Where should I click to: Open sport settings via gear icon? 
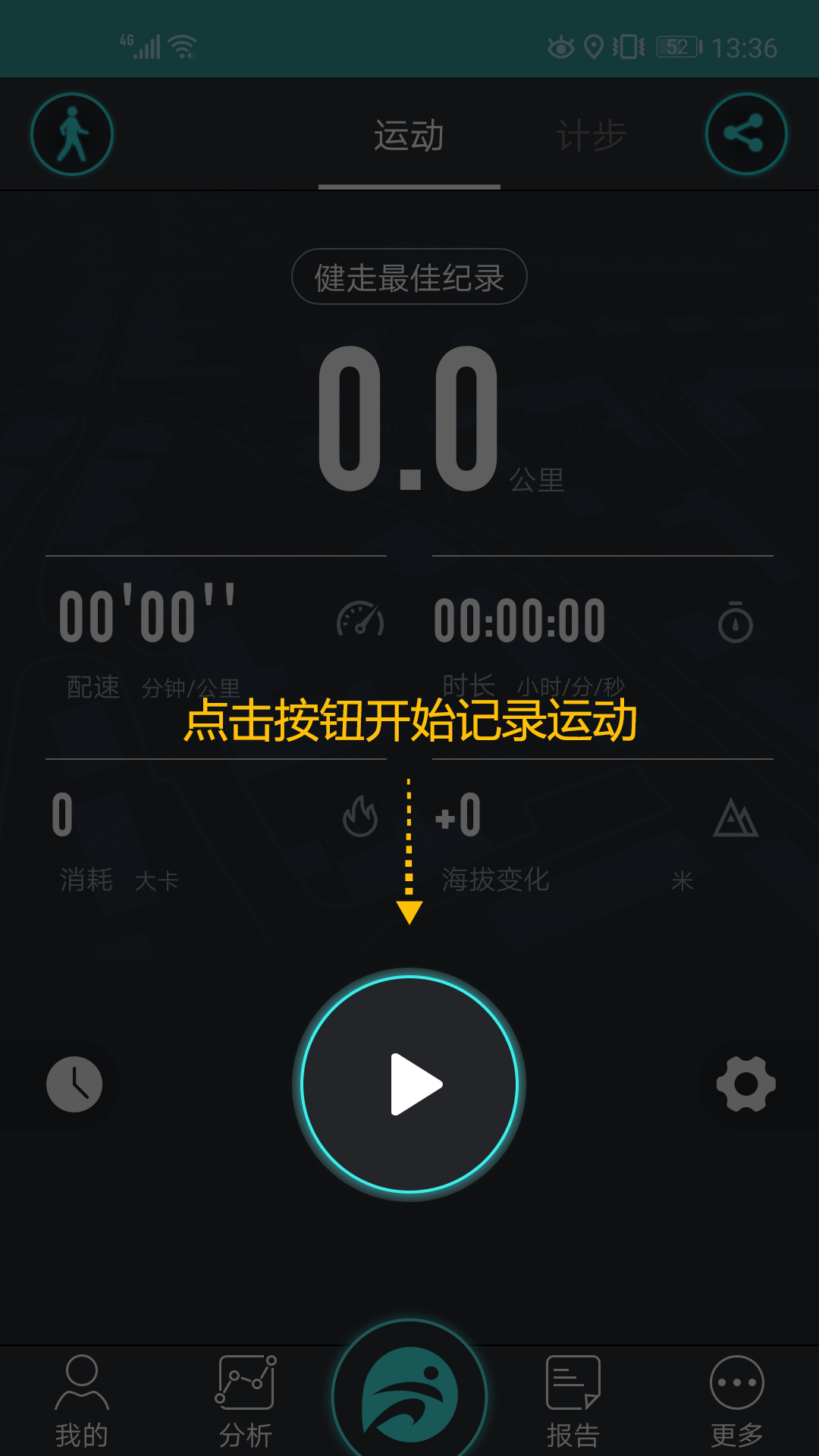[745, 1083]
